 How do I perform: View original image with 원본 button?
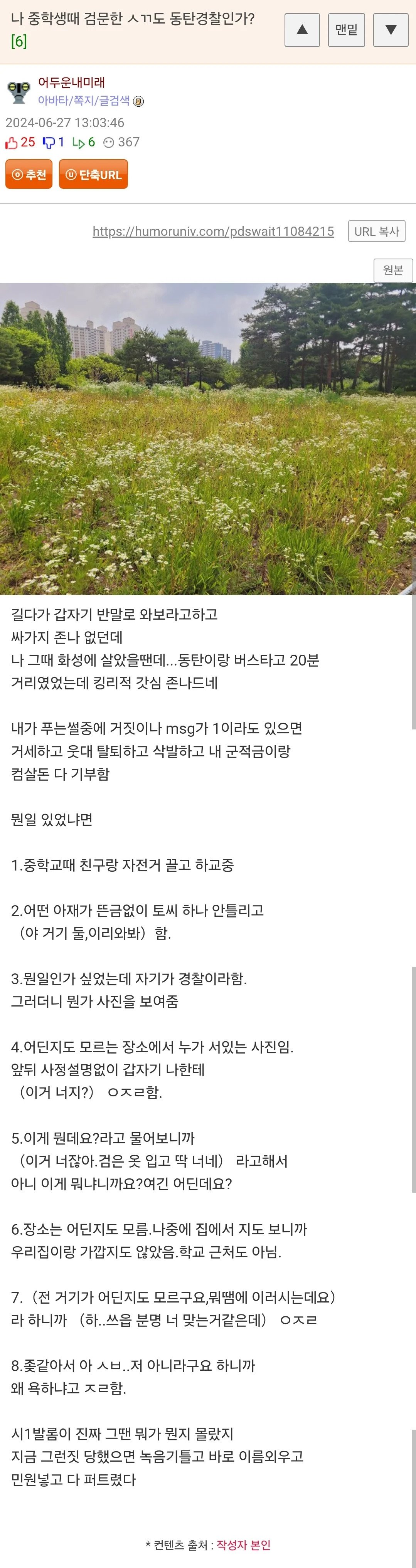click(x=393, y=270)
